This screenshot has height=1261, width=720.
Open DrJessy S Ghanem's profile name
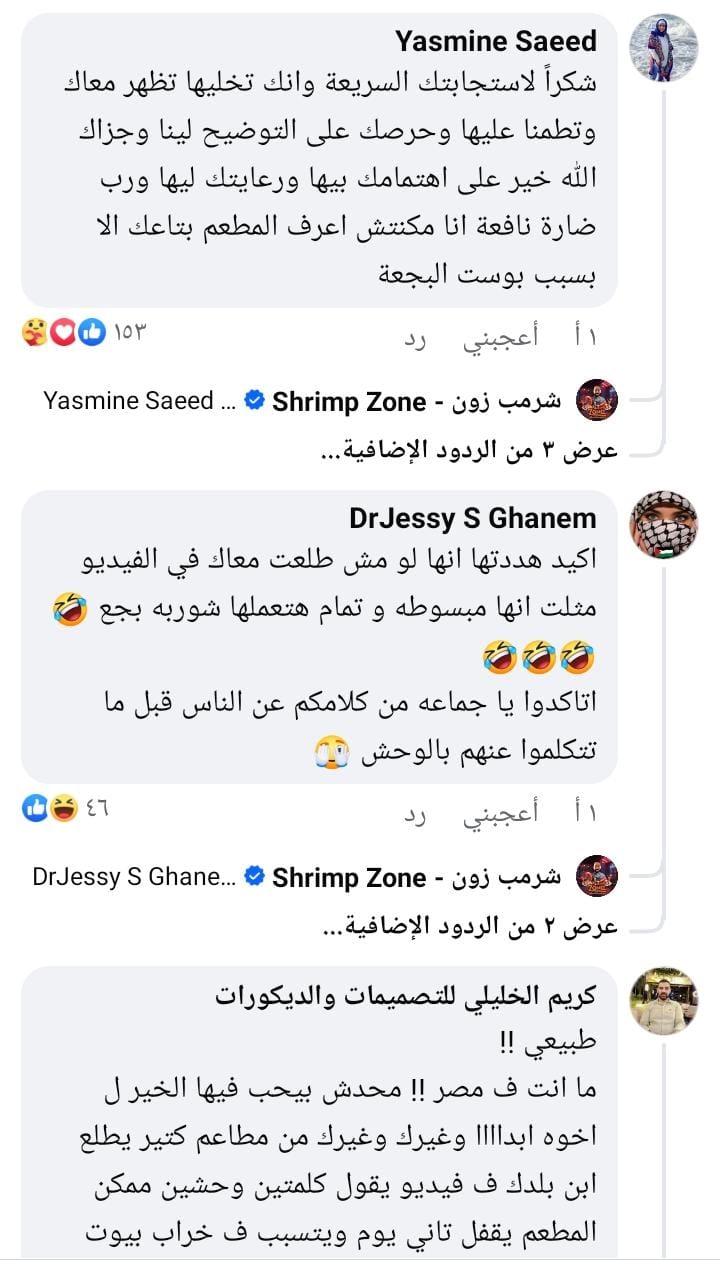click(472, 518)
